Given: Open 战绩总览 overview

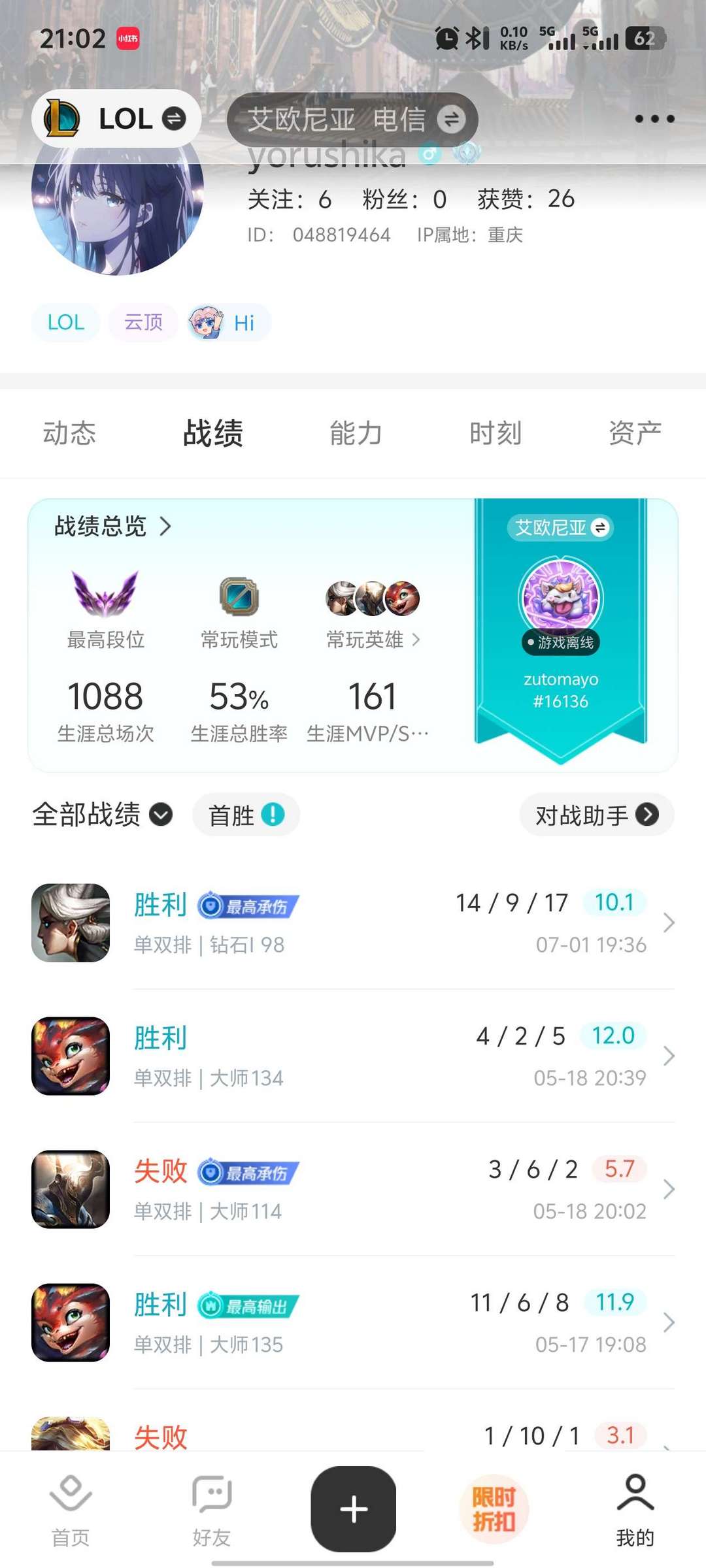Looking at the screenshot, I should (x=112, y=526).
